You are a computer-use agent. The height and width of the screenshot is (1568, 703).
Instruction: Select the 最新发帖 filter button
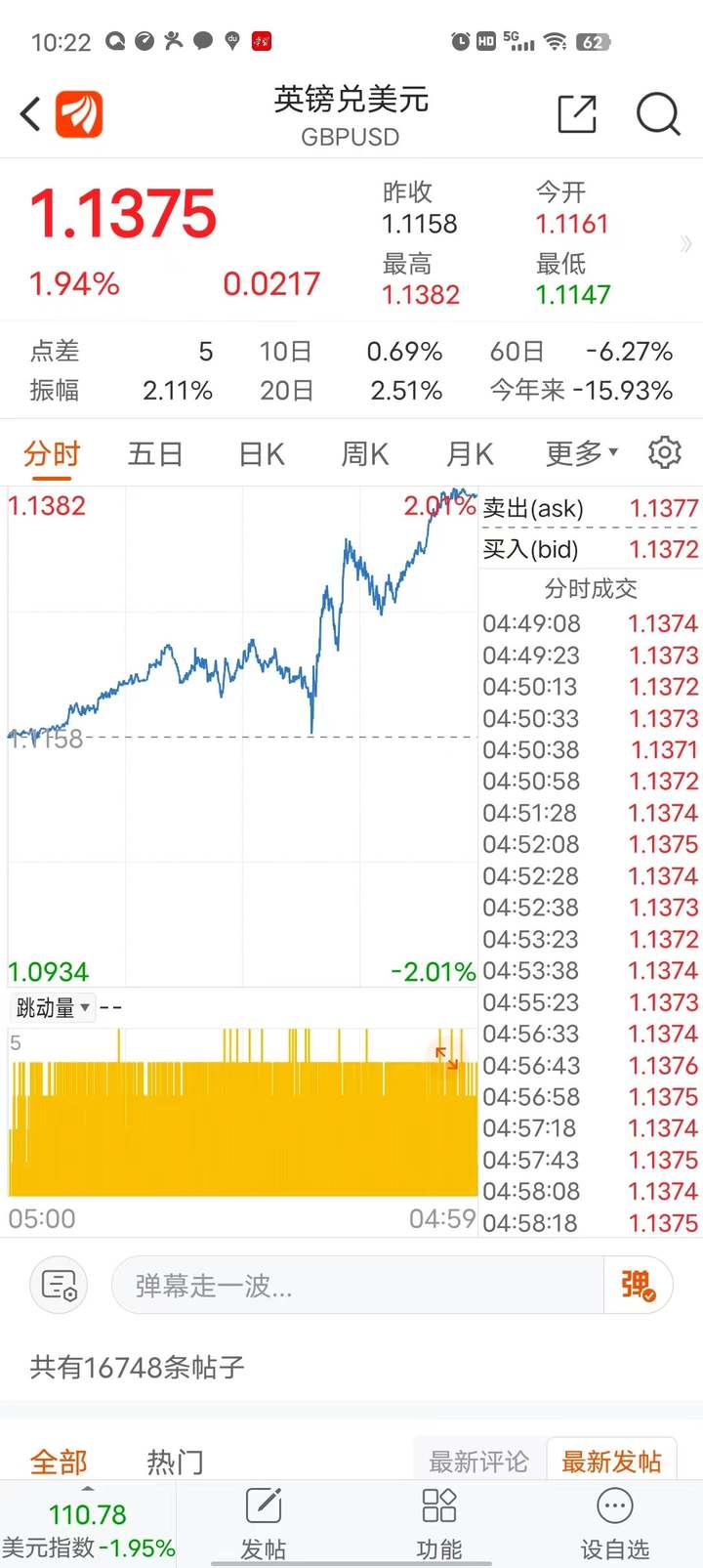[612, 1461]
